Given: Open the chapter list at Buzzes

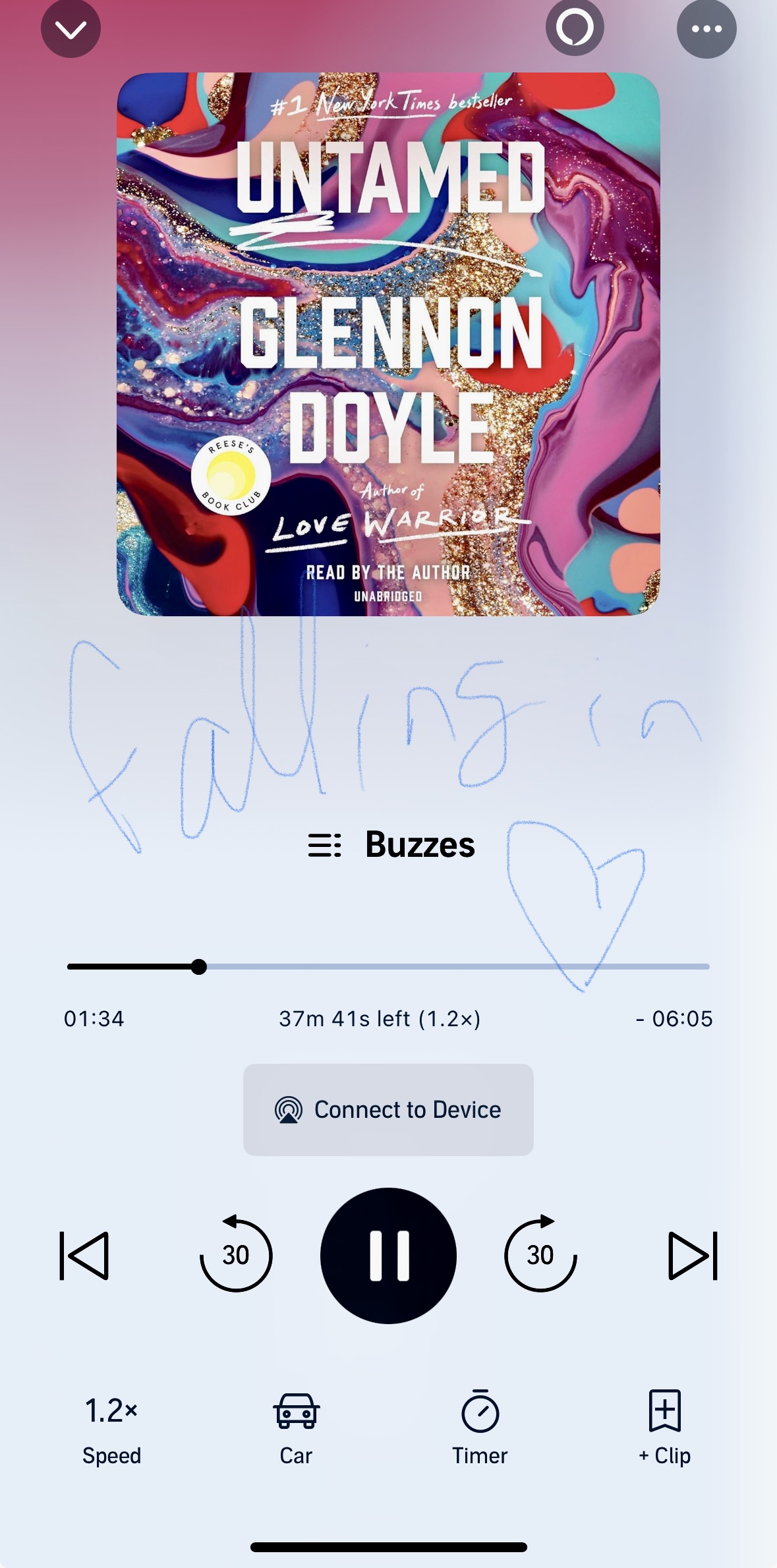Looking at the screenshot, I should 391,844.
